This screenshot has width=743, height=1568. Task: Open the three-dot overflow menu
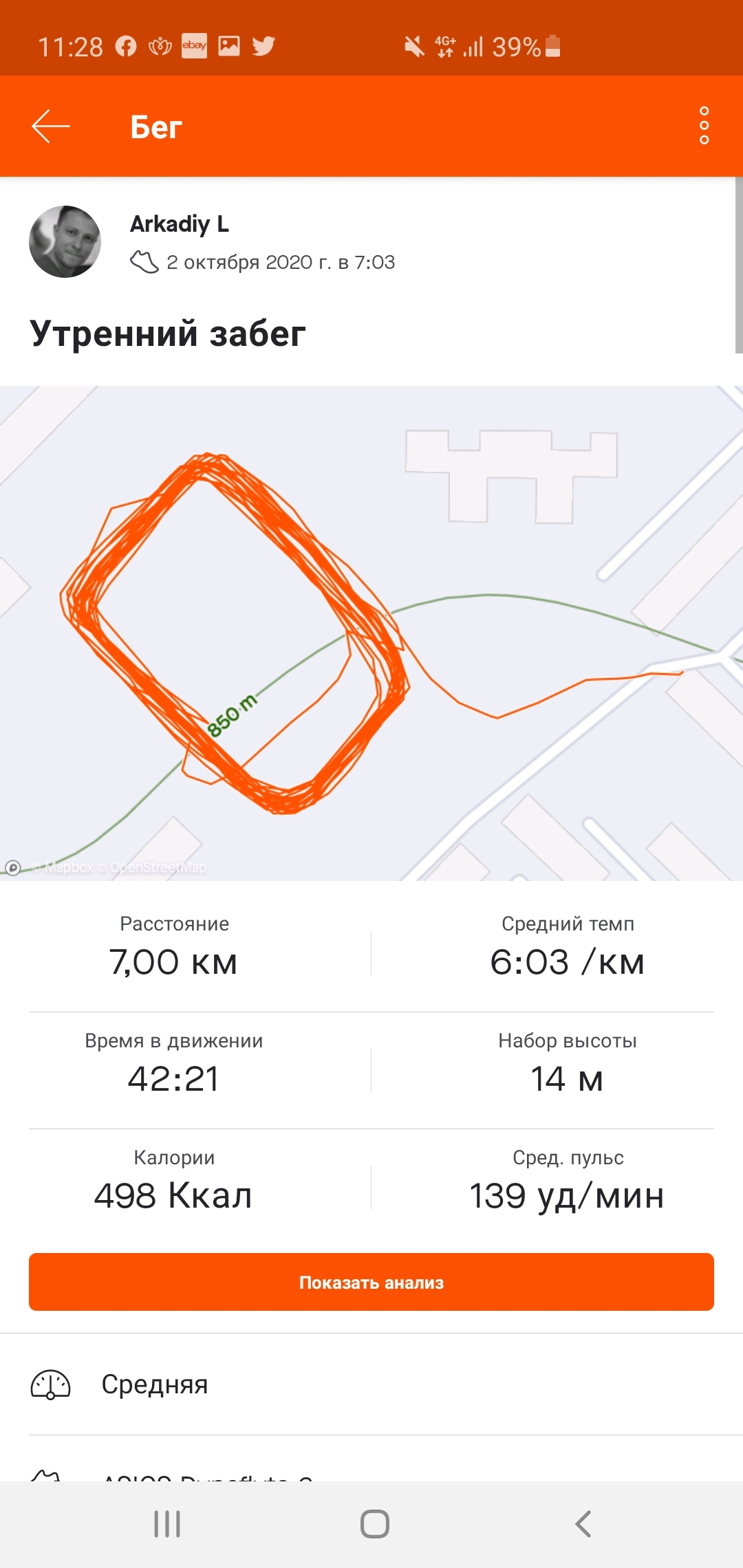[x=704, y=126]
